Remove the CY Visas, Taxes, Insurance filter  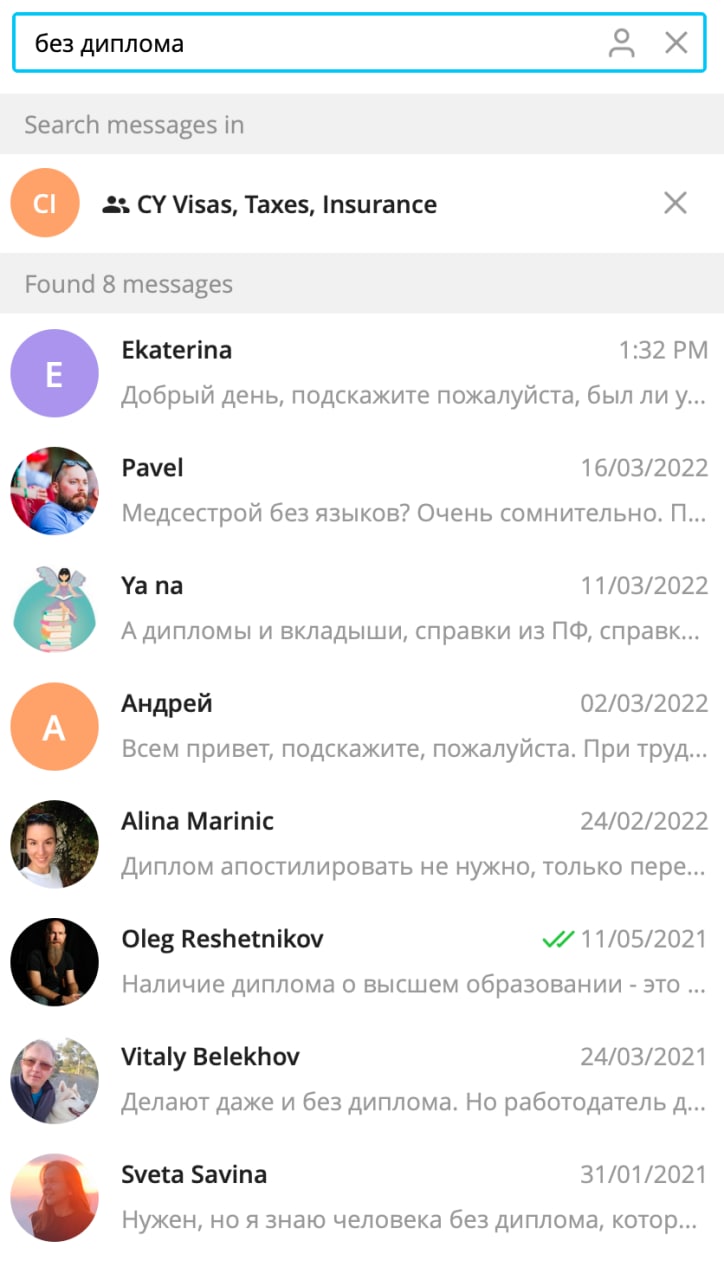pos(676,204)
